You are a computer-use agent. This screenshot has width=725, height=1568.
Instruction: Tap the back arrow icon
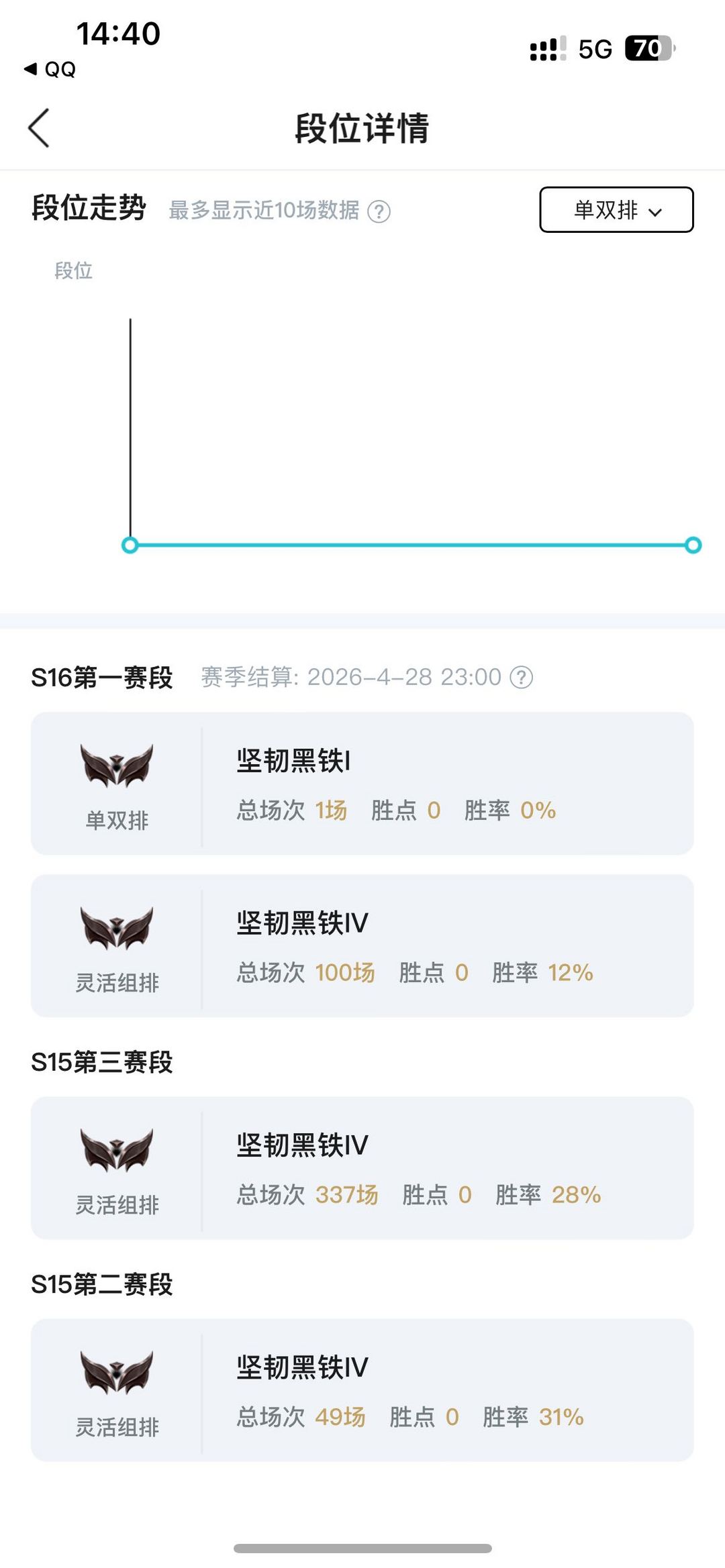click(x=38, y=128)
